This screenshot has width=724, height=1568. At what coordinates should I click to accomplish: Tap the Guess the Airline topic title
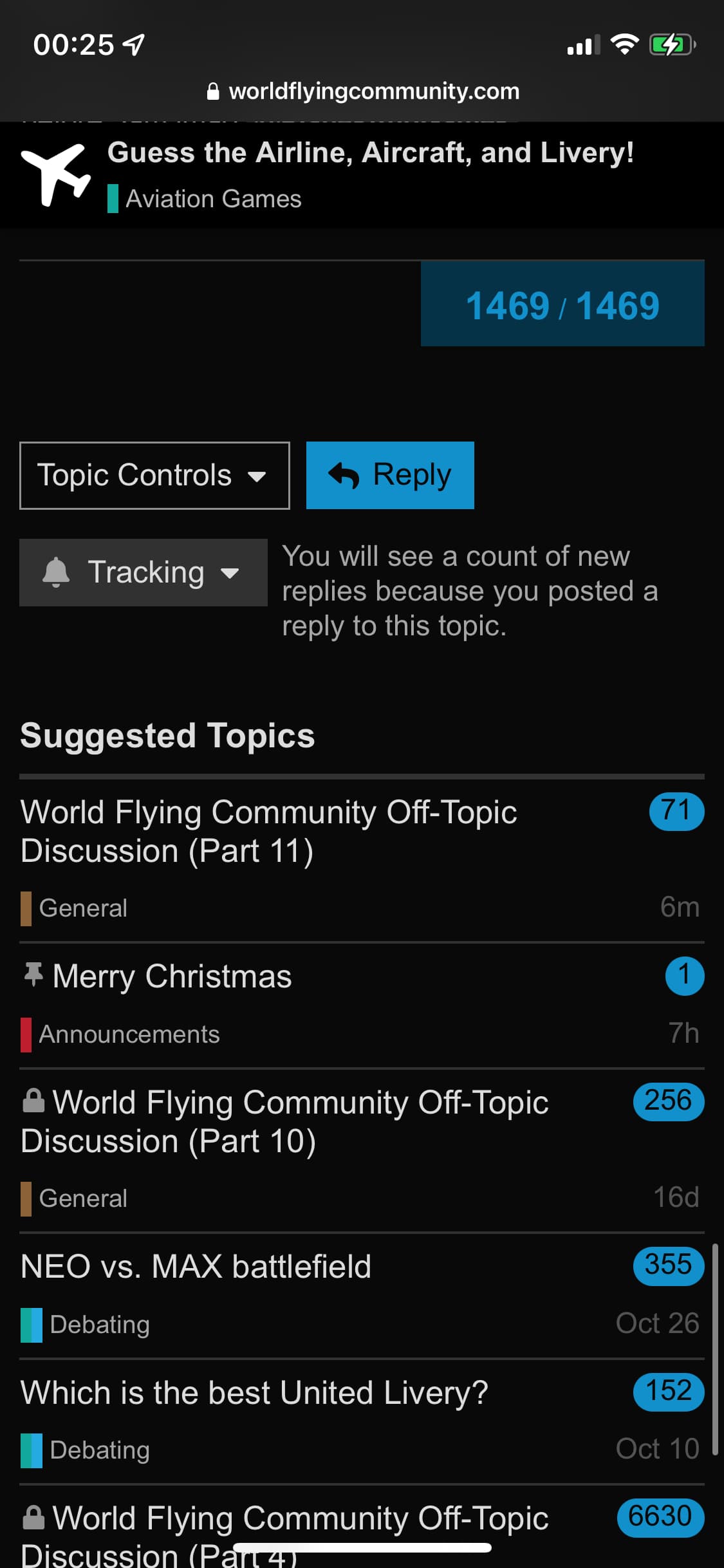tap(371, 153)
